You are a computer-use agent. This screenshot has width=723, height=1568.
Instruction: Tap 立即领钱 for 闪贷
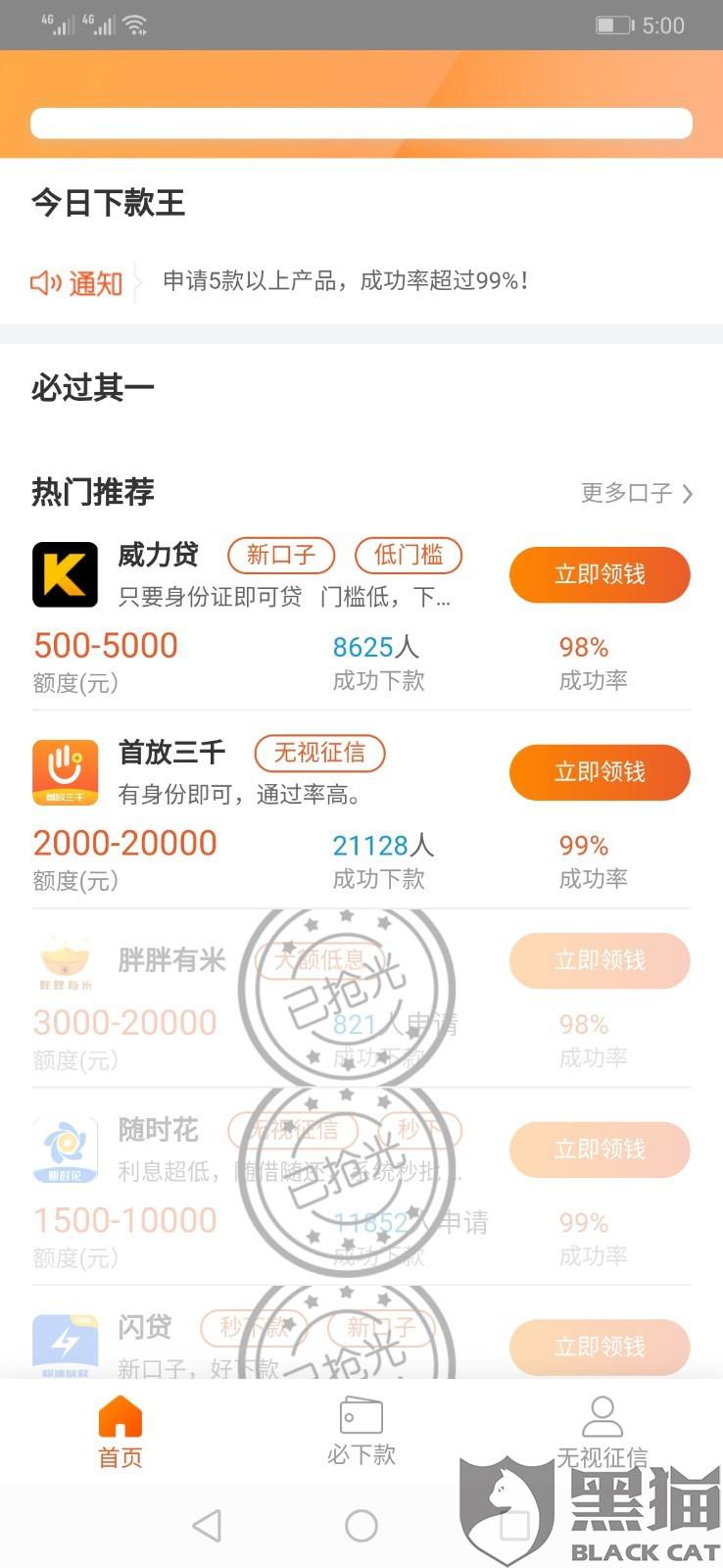coord(600,1347)
